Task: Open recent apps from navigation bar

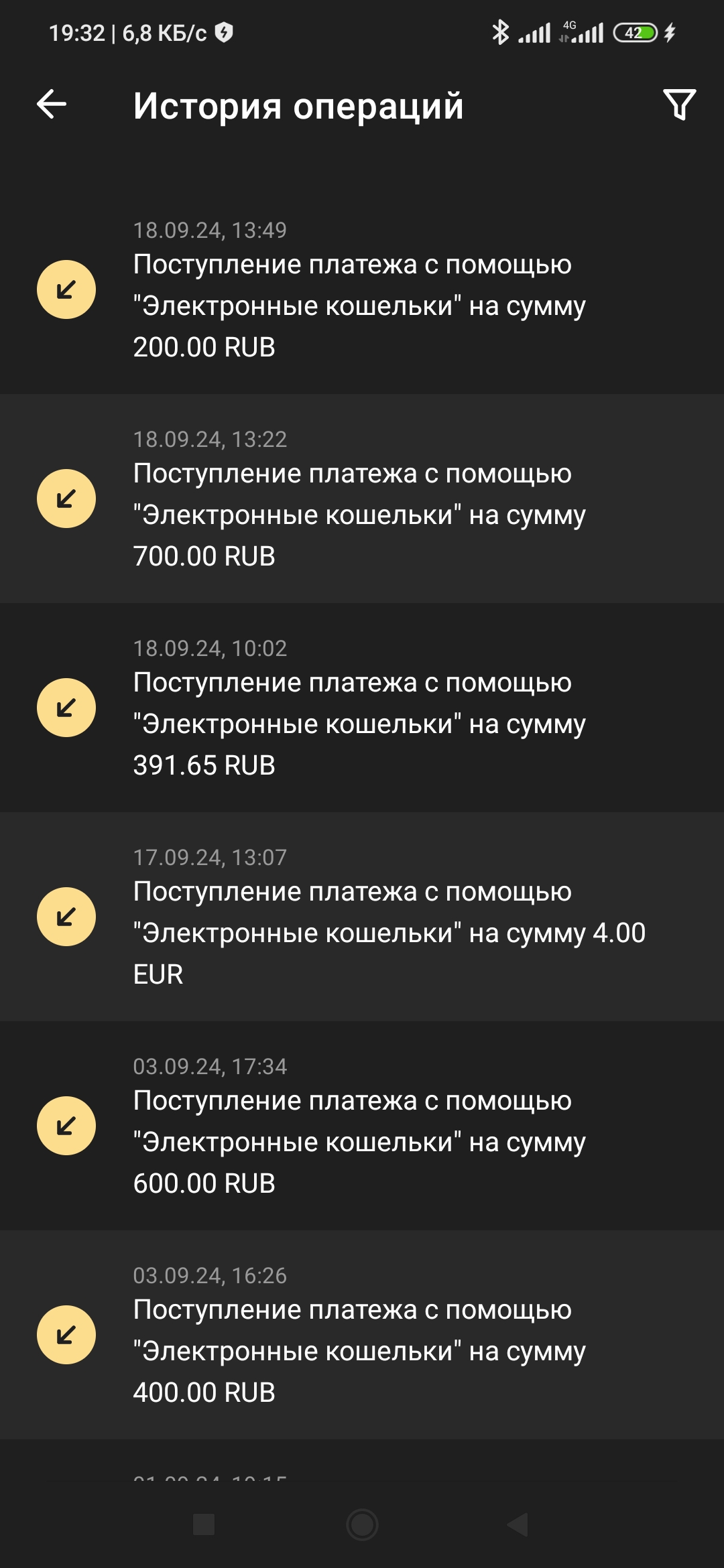Action: 203,1525
